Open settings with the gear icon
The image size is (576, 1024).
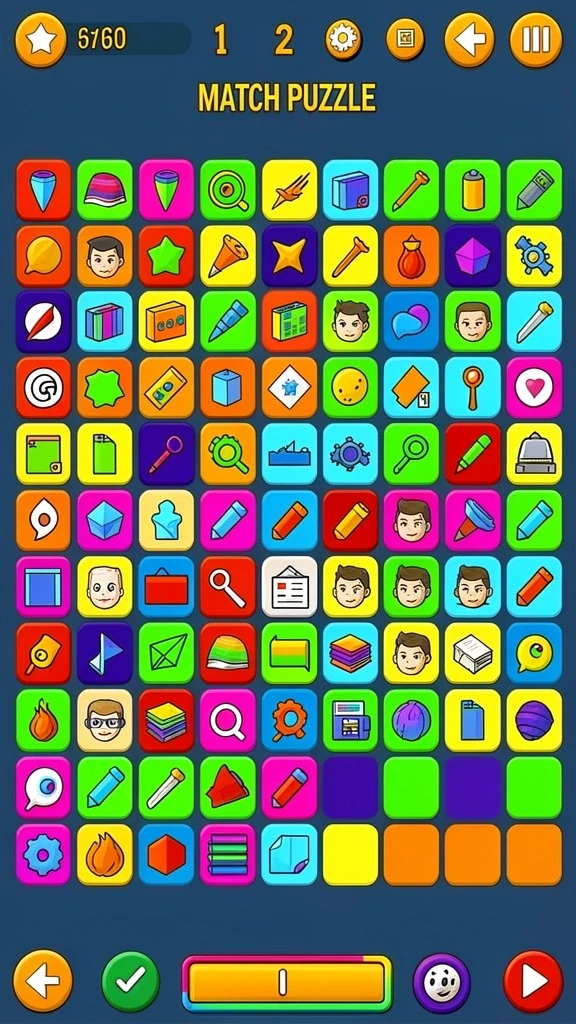(343, 40)
